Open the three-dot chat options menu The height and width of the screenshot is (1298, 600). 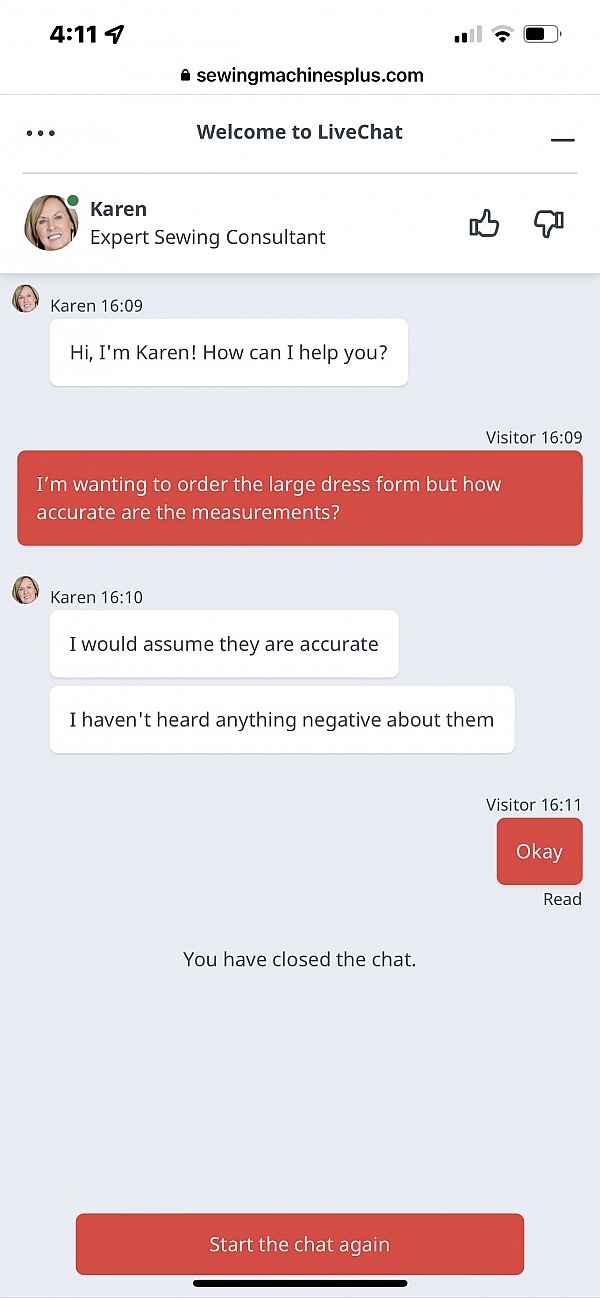point(41,133)
